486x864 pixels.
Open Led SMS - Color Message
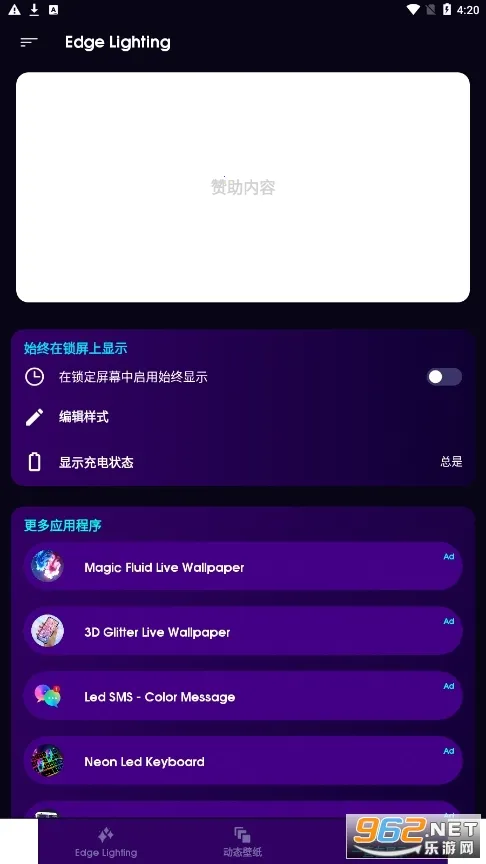click(x=243, y=696)
